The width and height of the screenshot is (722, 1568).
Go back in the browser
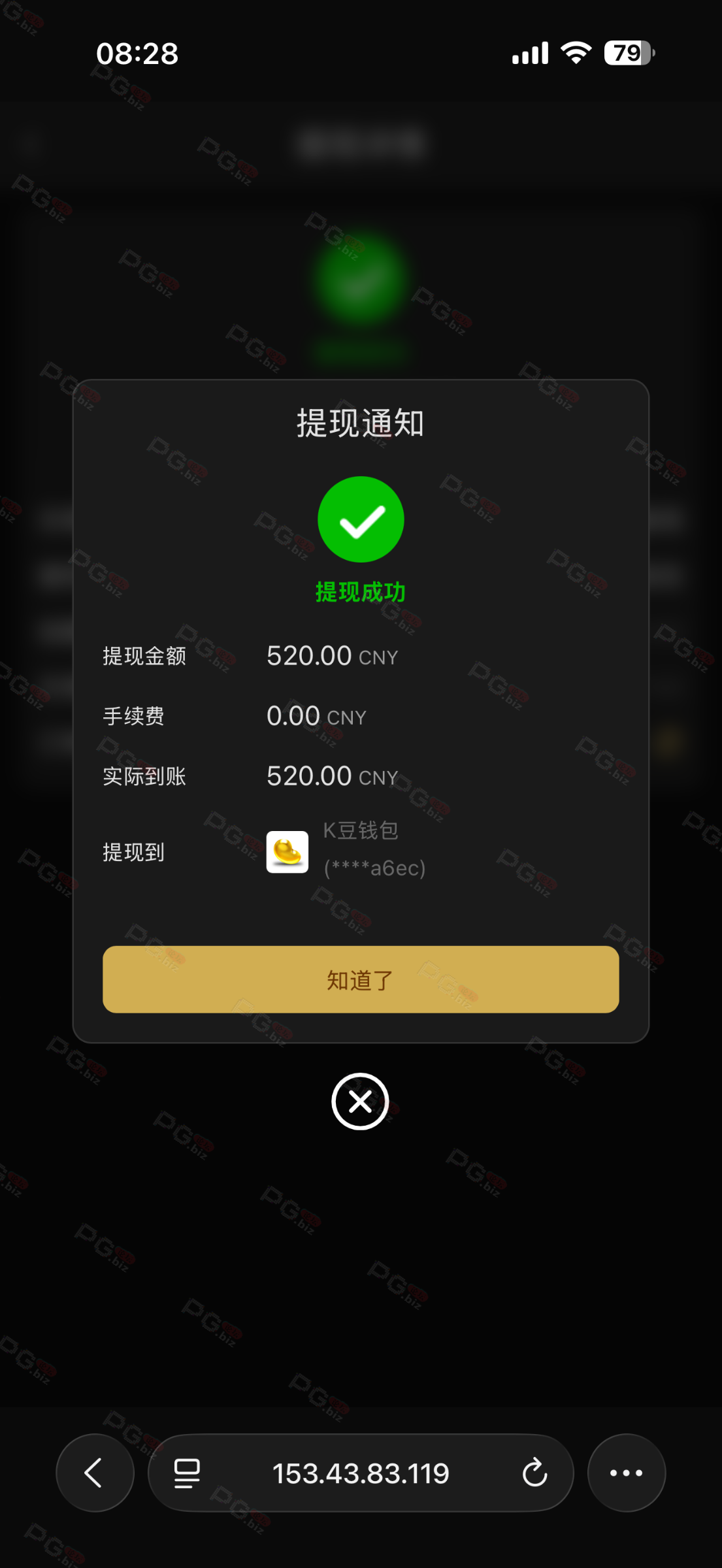click(x=95, y=1473)
